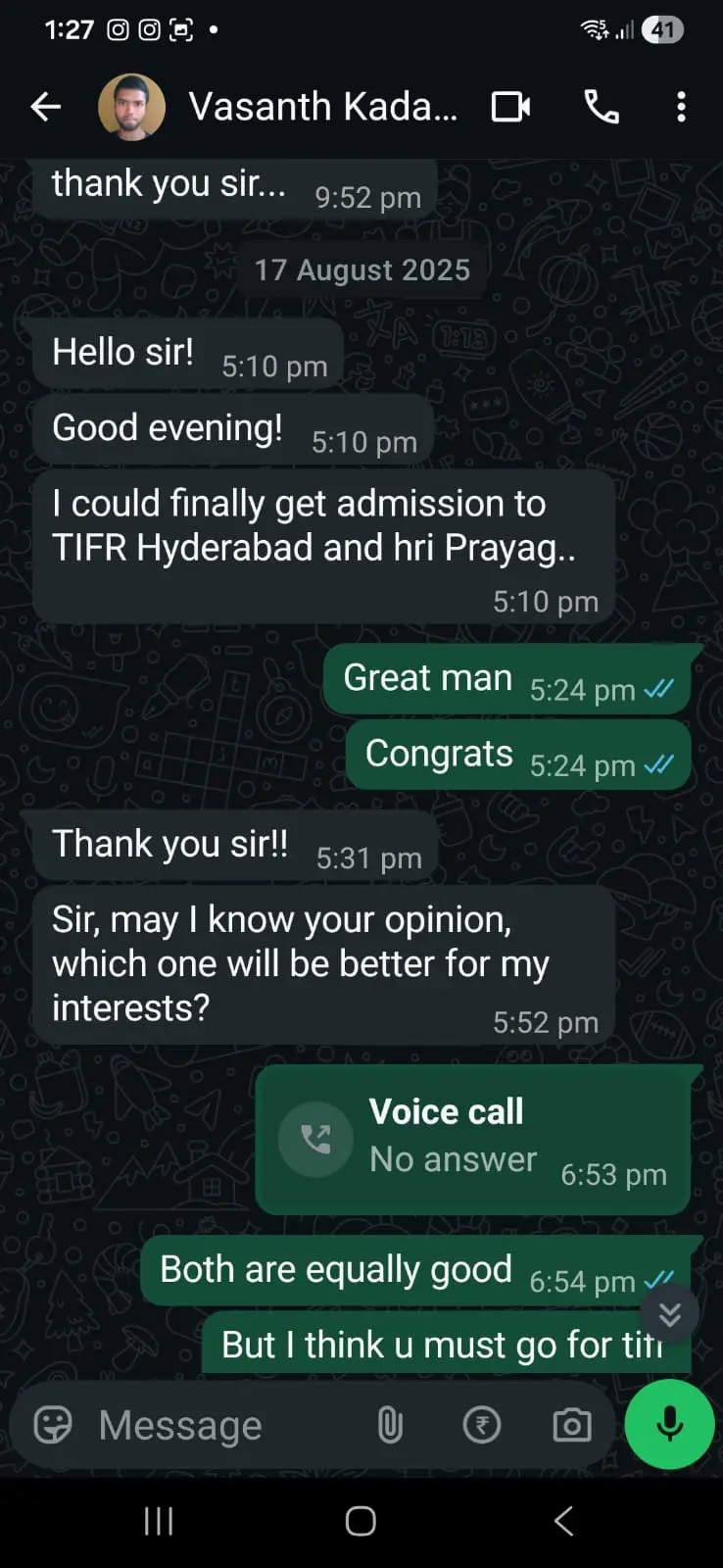Open the payments rupee option
The width and height of the screenshot is (723, 1568).
tap(481, 1425)
